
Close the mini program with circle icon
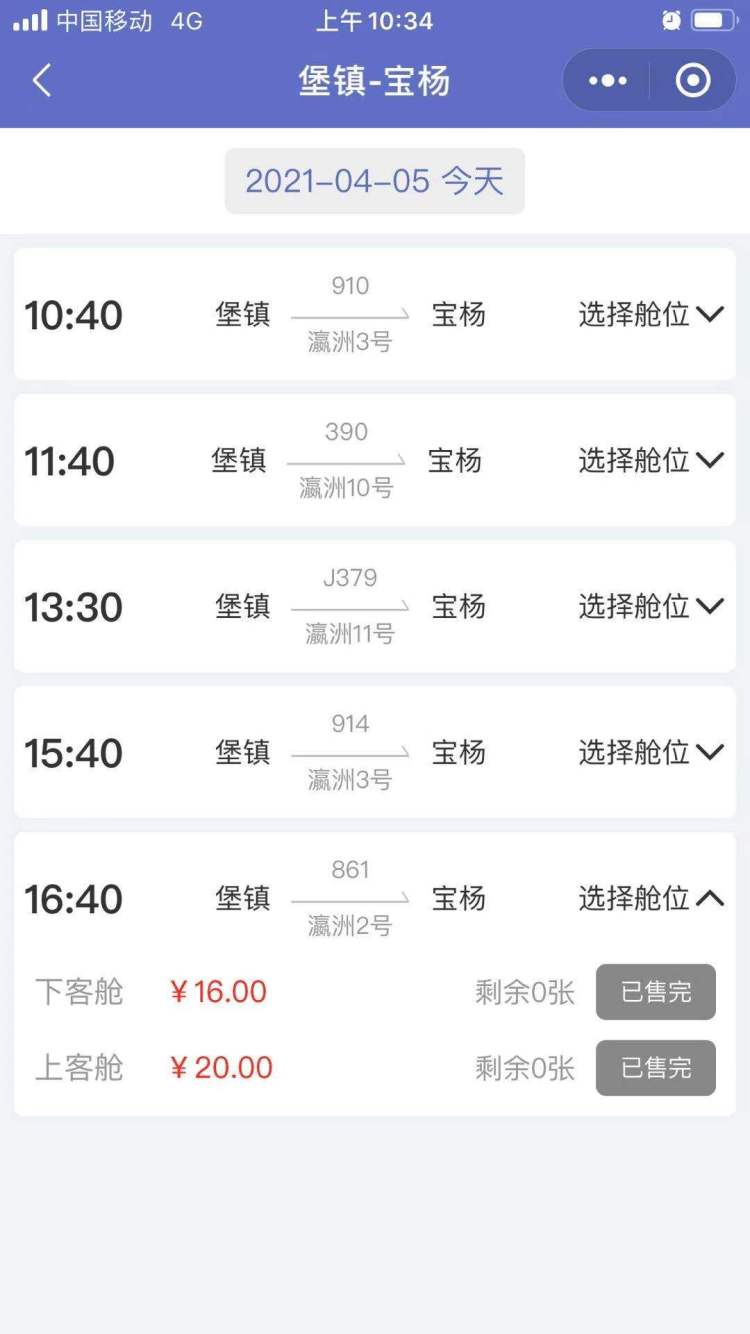[x=693, y=80]
